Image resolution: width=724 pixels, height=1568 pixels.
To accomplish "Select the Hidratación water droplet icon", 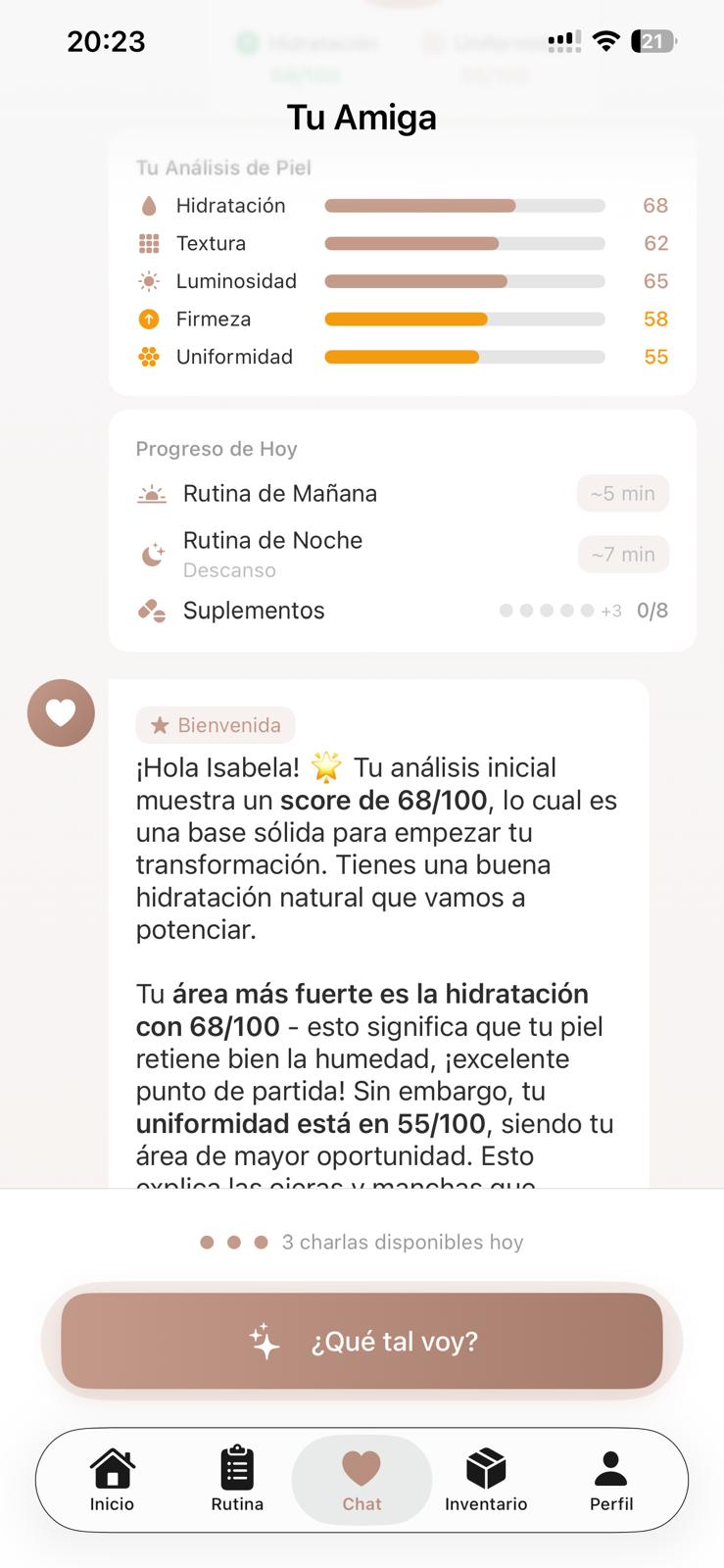I will tap(149, 205).
